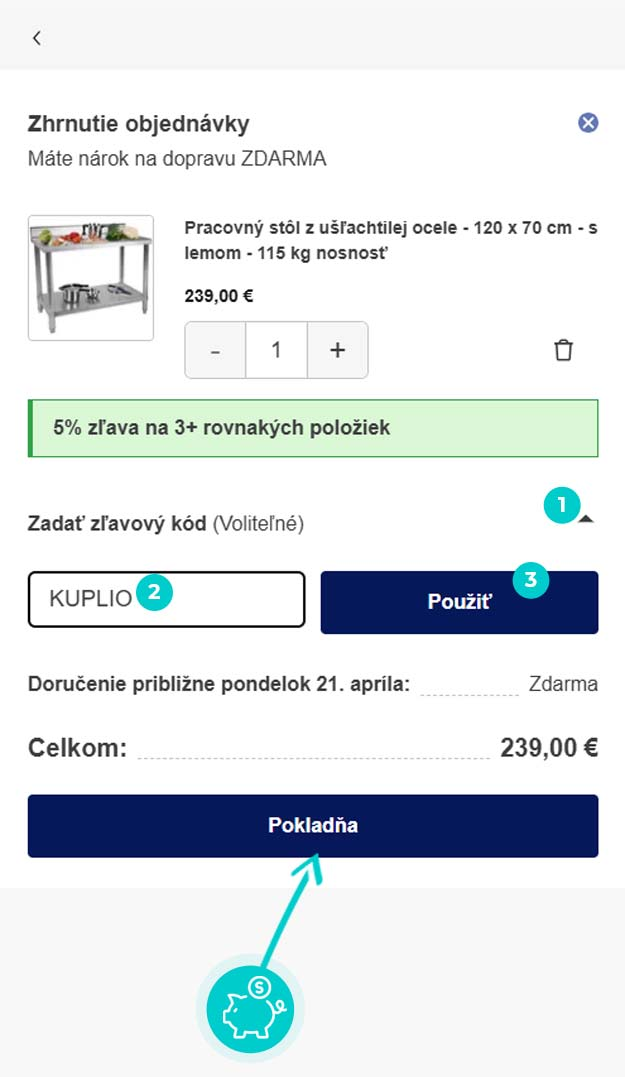Tap the quantity number field
Viewport: 625px width, 1077px height.
coord(276,350)
